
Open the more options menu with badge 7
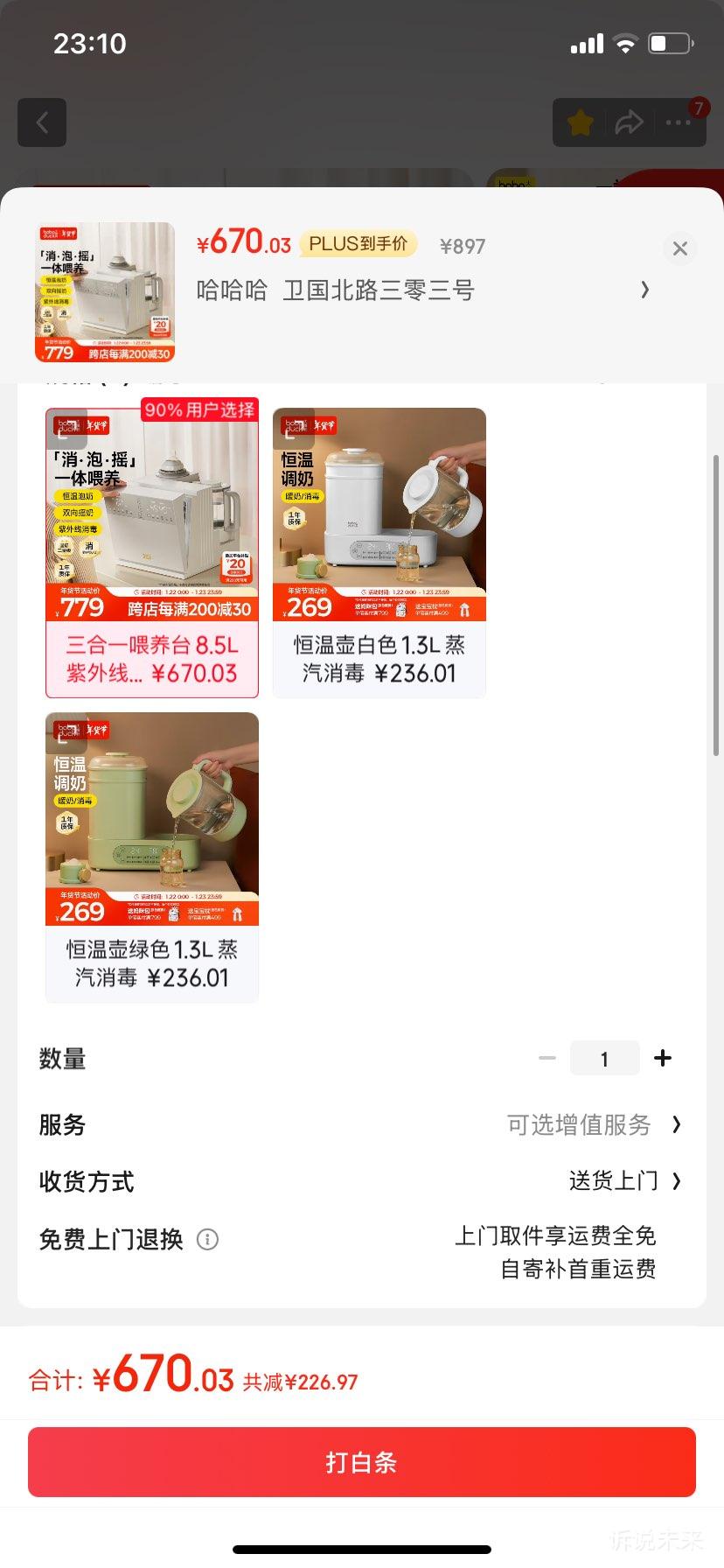click(x=677, y=122)
